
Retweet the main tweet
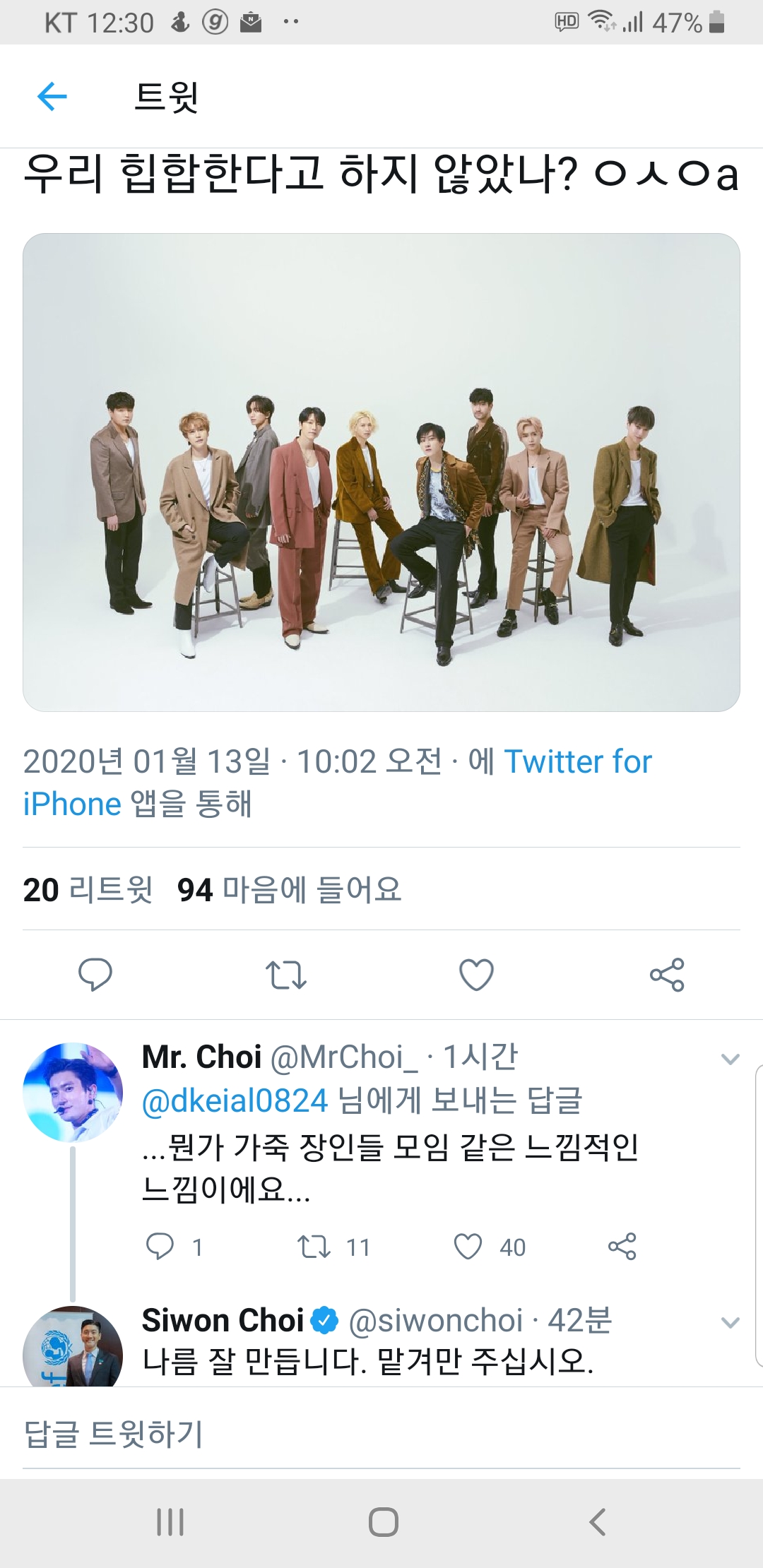(285, 975)
